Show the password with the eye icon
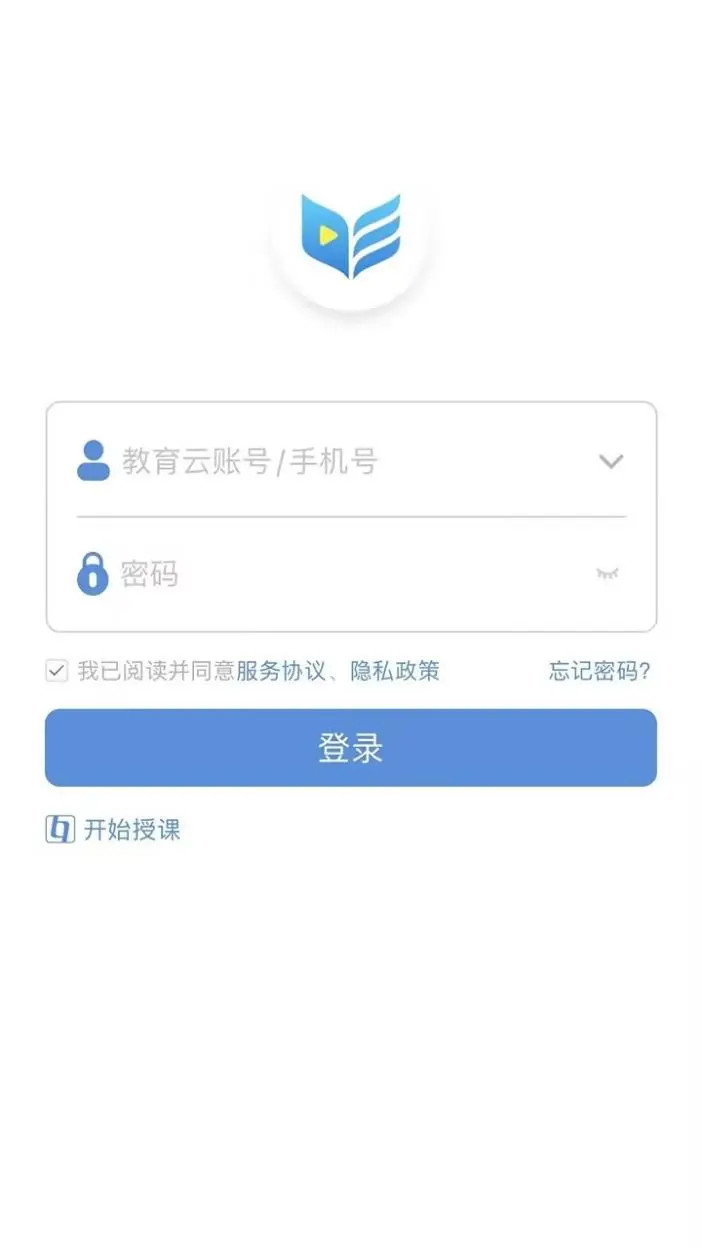The image size is (702, 1248). tap(607, 574)
